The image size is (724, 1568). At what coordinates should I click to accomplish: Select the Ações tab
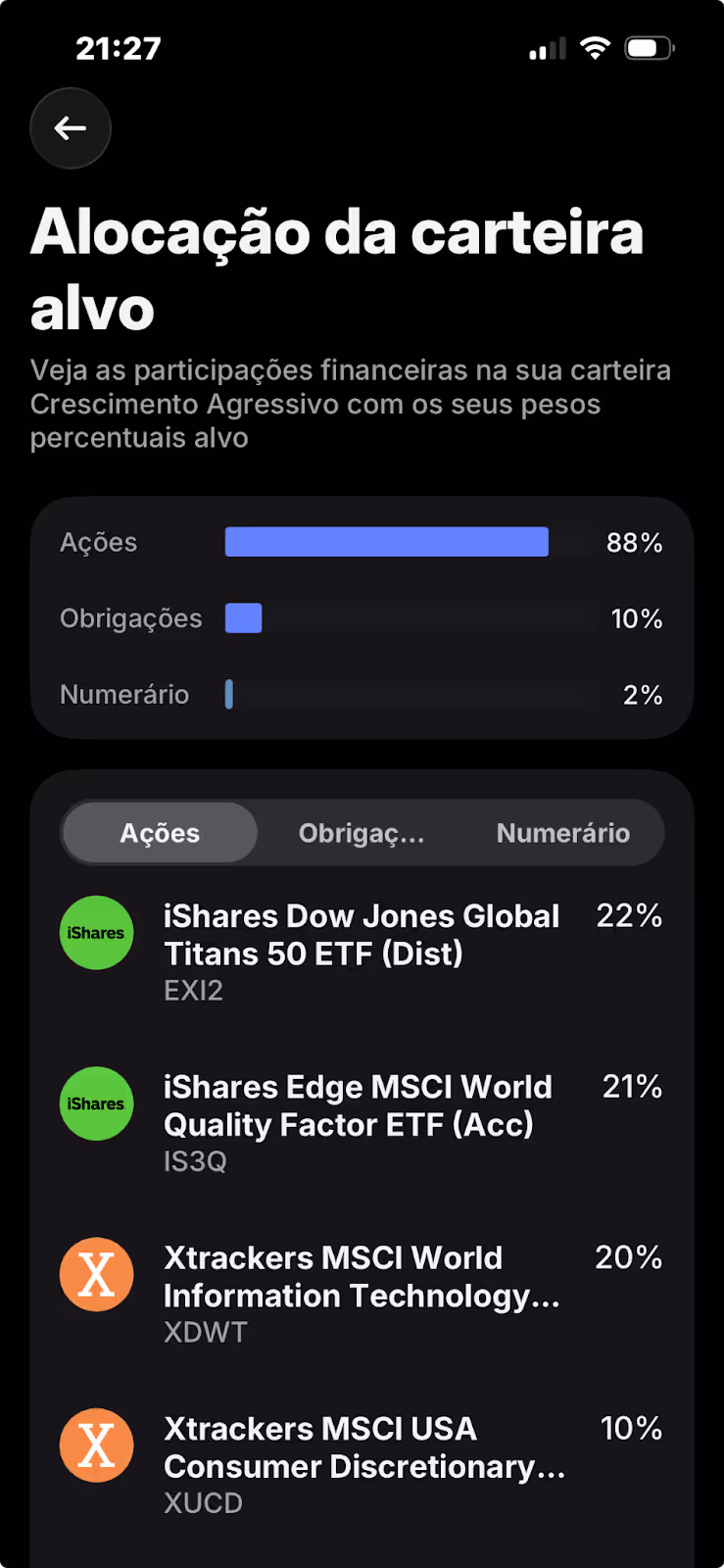(160, 833)
